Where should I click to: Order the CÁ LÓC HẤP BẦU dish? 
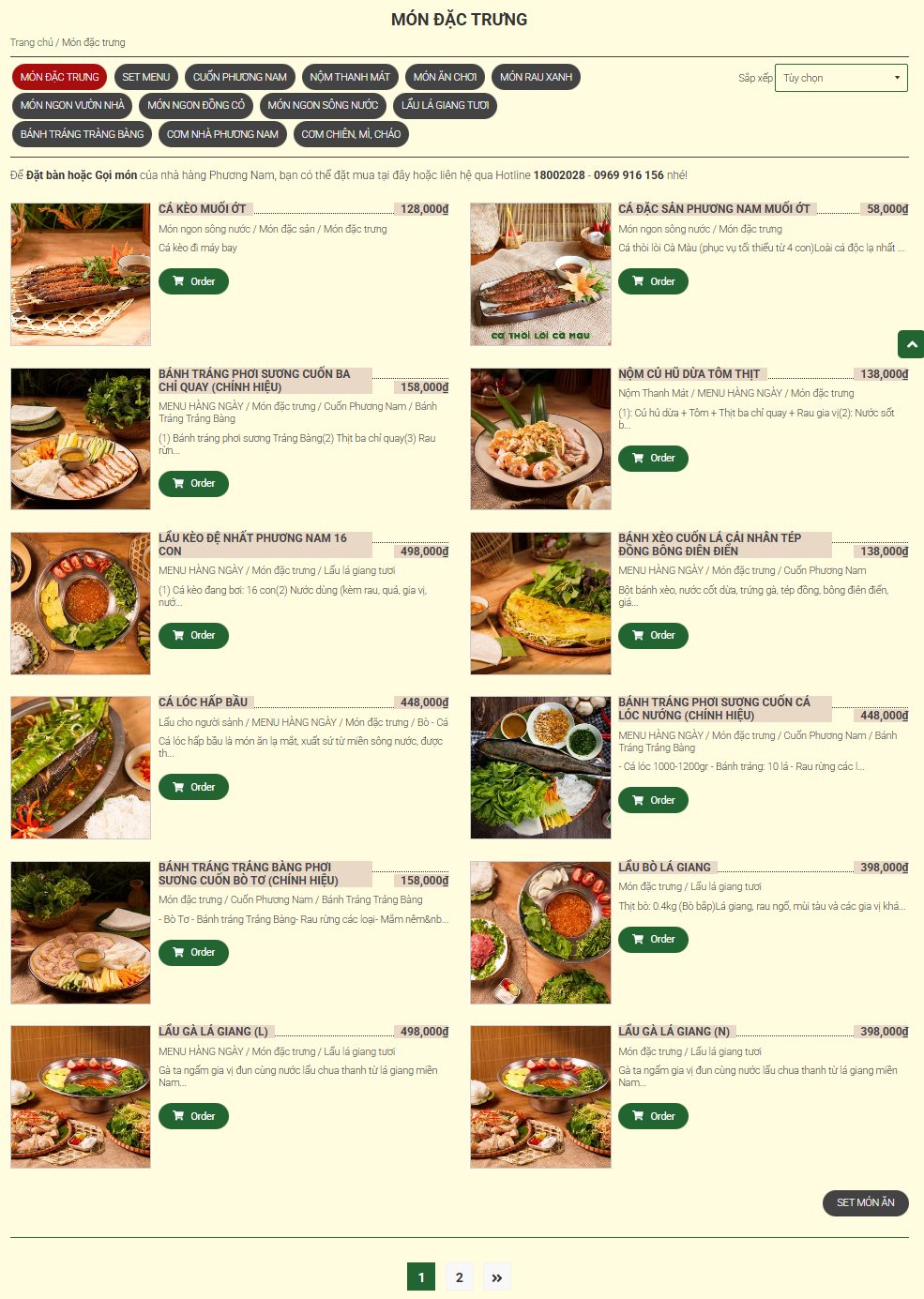point(193,787)
